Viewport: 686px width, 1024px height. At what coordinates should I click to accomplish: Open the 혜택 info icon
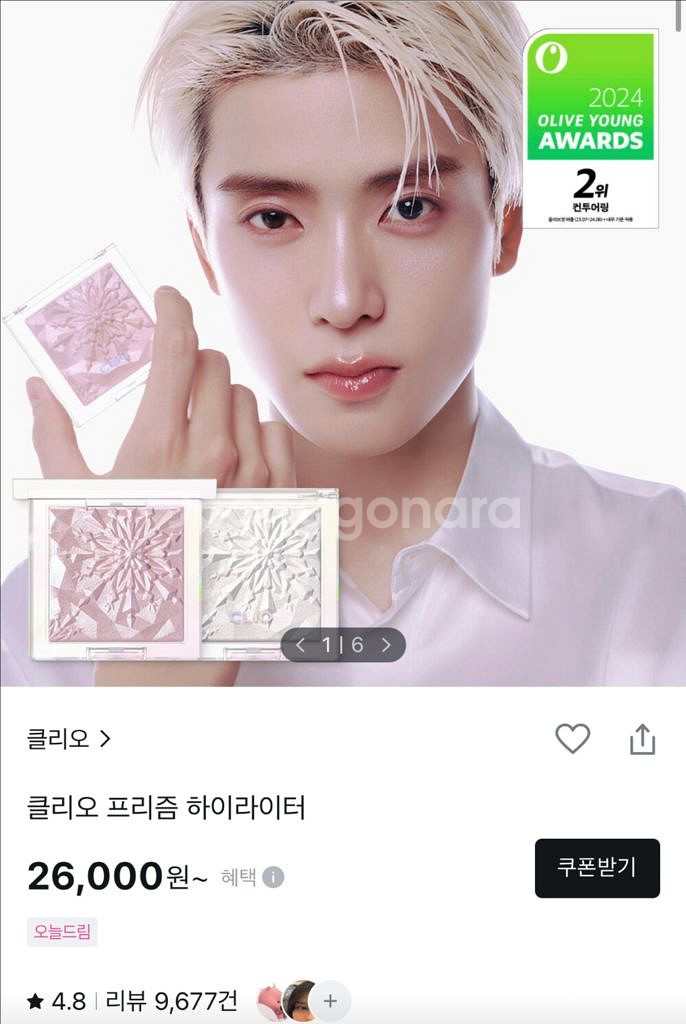coord(273,877)
